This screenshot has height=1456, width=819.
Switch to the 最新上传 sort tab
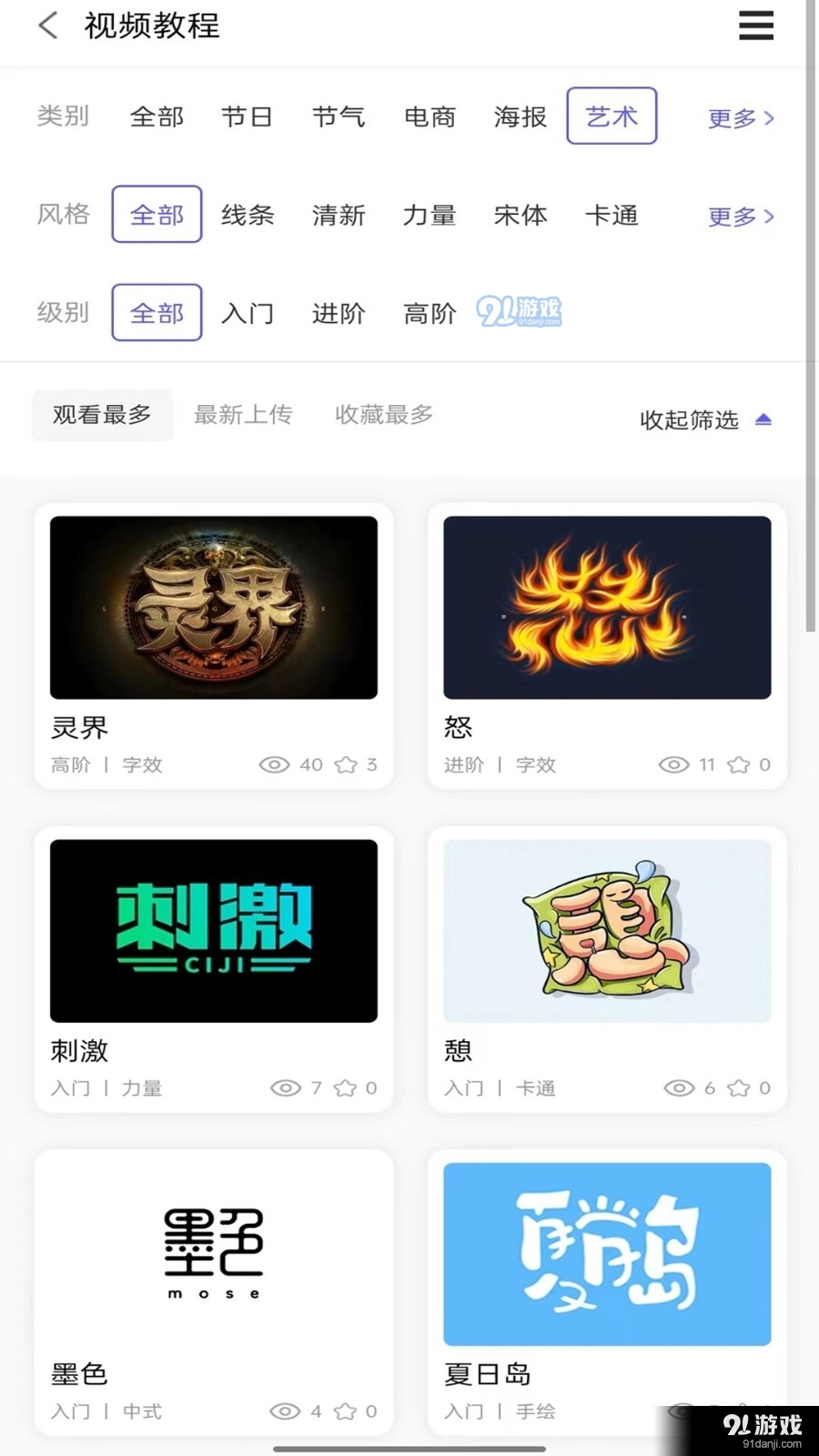click(x=243, y=415)
